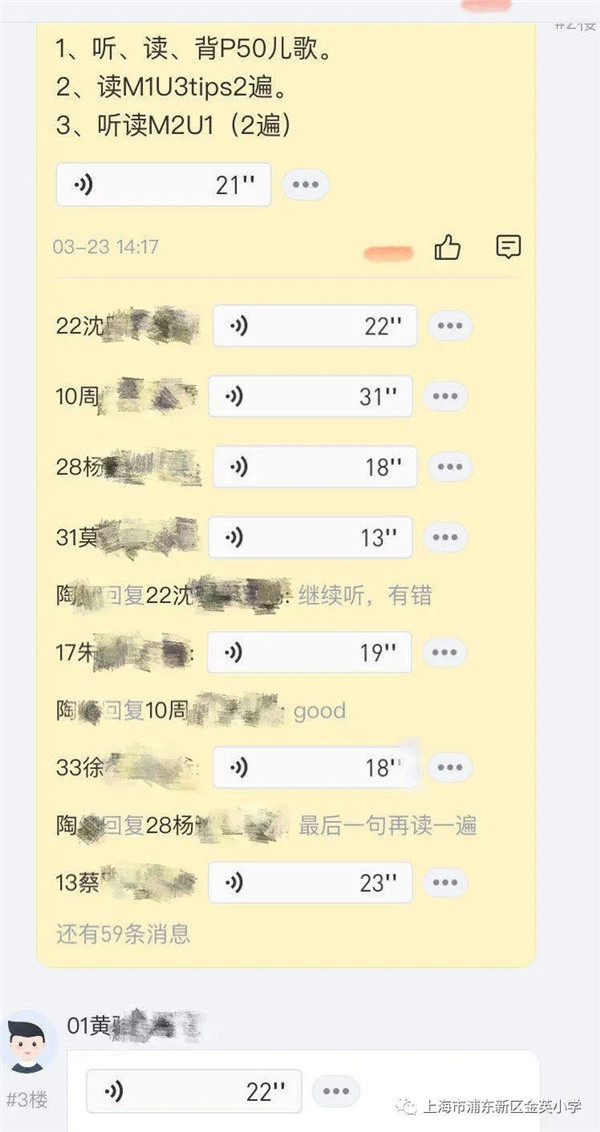Like the homework post
This screenshot has width=600, height=1132.
pyautogui.click(x=448, y=247)
